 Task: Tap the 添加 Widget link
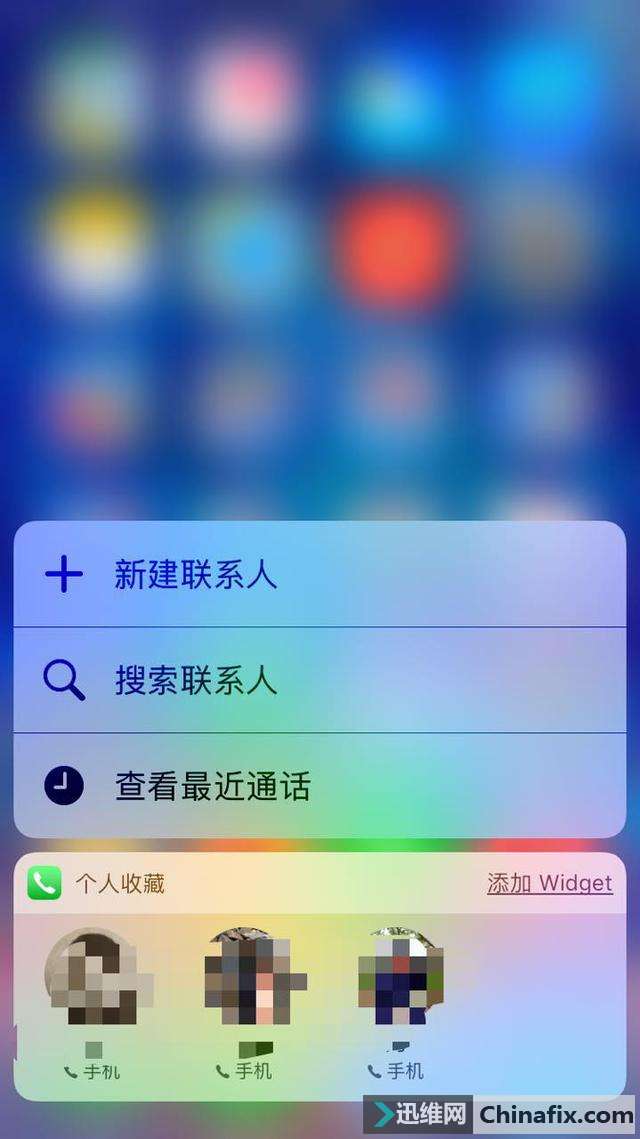click(x=549, y=884)
